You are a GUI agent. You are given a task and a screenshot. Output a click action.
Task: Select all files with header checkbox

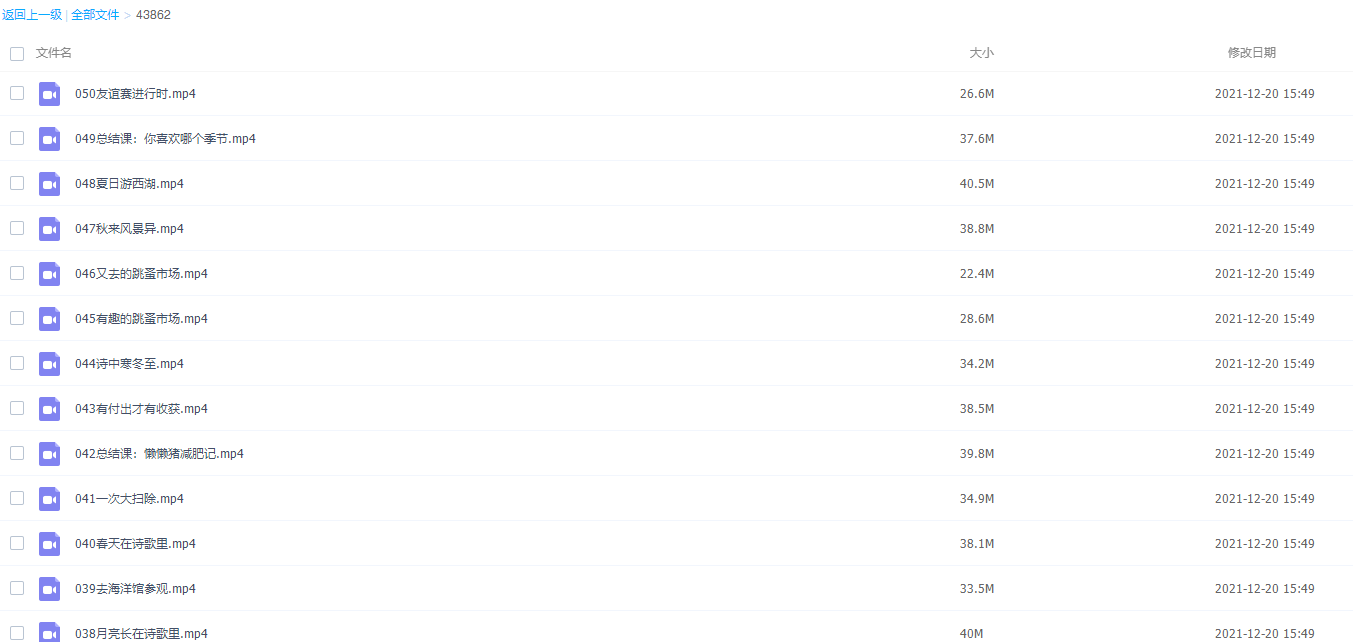pos(17,53)
